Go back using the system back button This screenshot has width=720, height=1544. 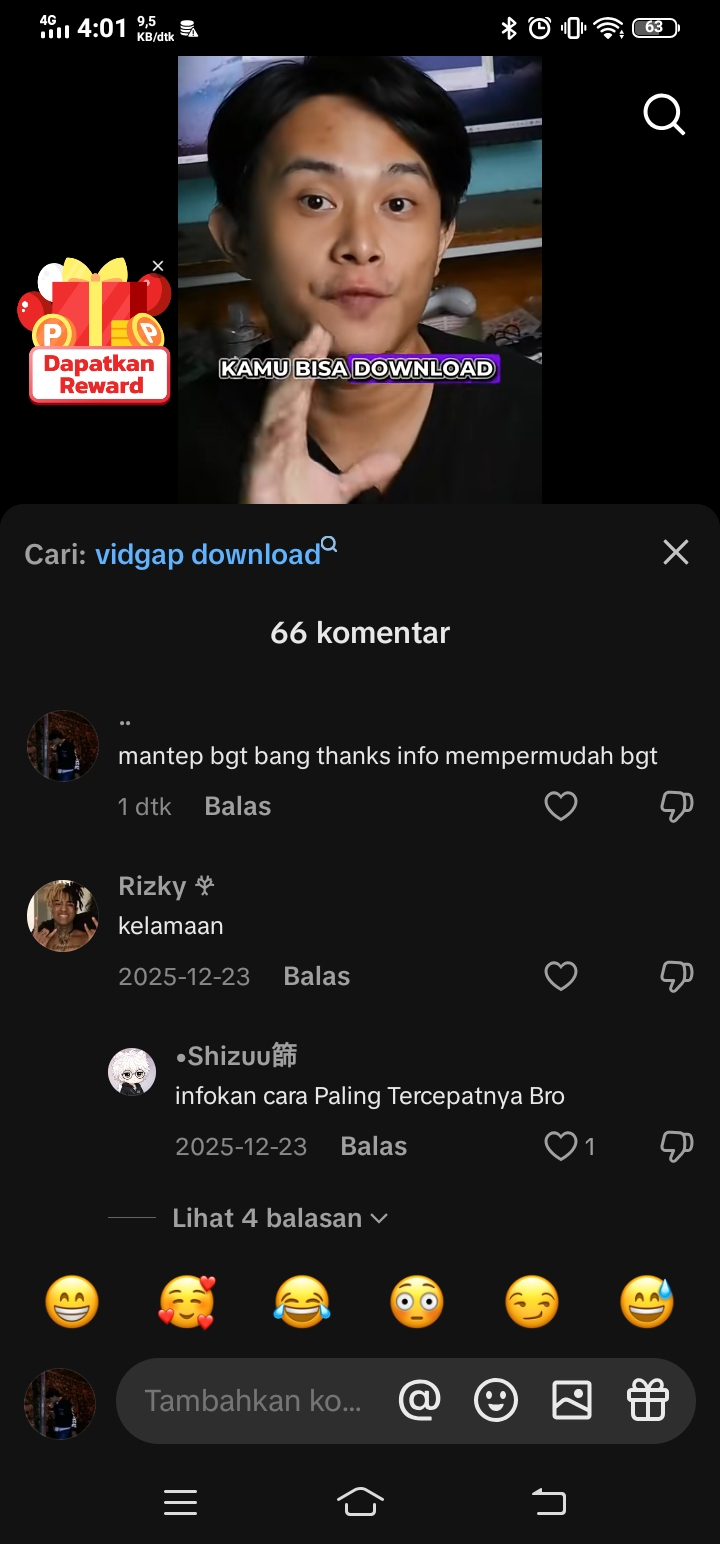click(x=548, y=1502)
